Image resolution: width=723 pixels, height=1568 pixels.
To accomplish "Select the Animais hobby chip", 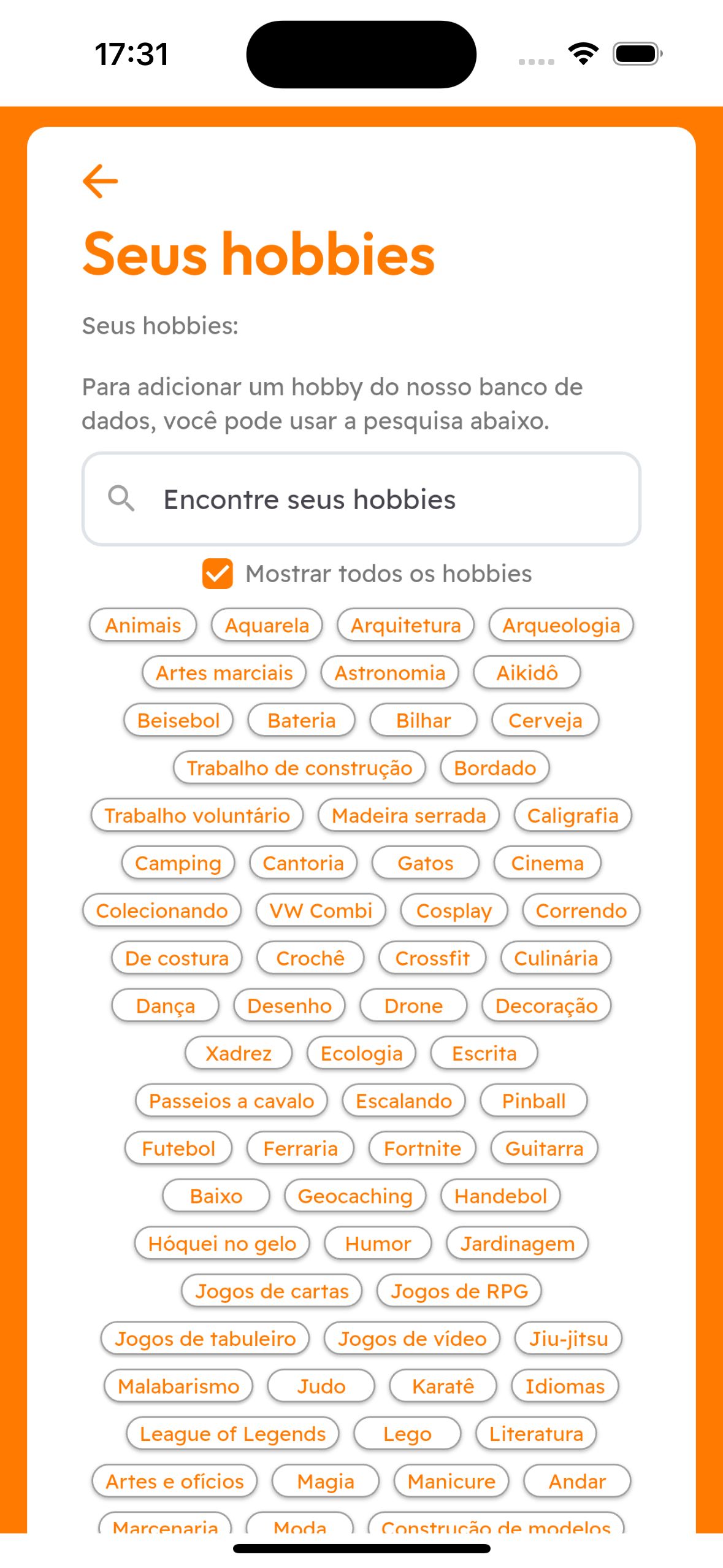I will pos(143,625).
